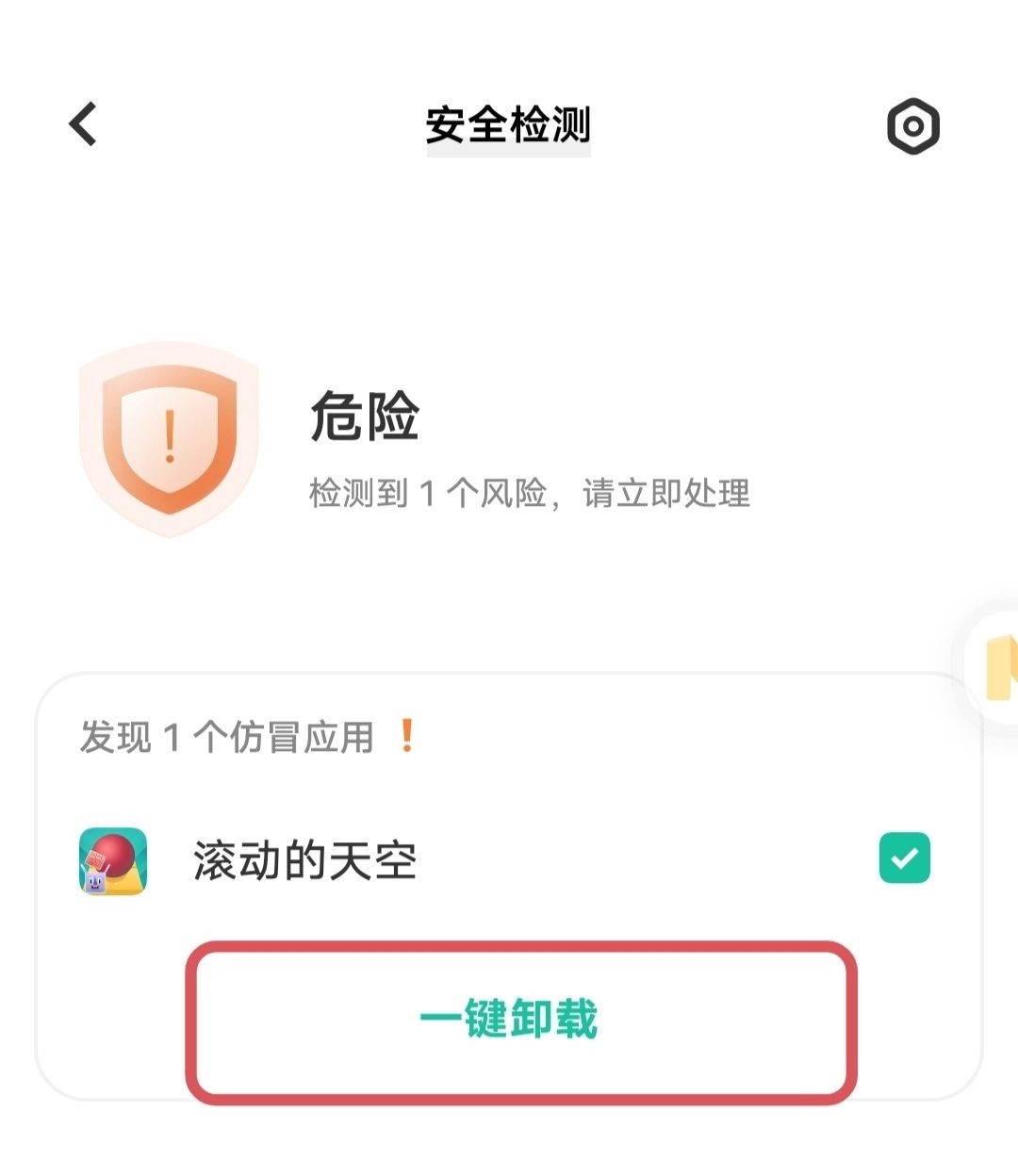The width and height of the screenshot is (1018, 1176).
Task: Open the floating yellow widget at the edge
Action: point(997,667)
